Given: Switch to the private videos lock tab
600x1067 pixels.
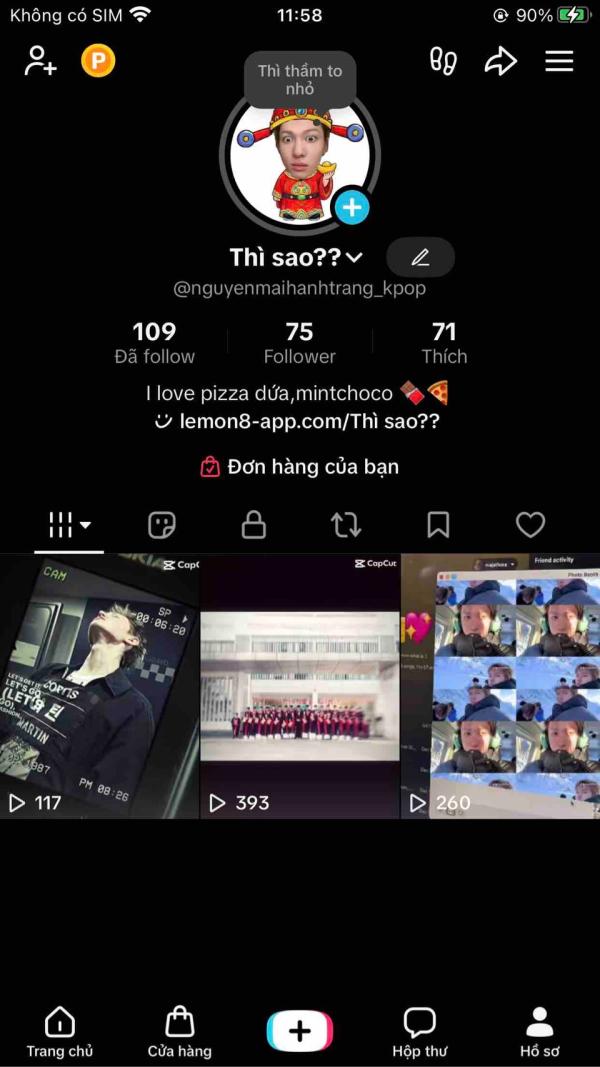Looking at the screenshot, I should click(x=254, y=525).
